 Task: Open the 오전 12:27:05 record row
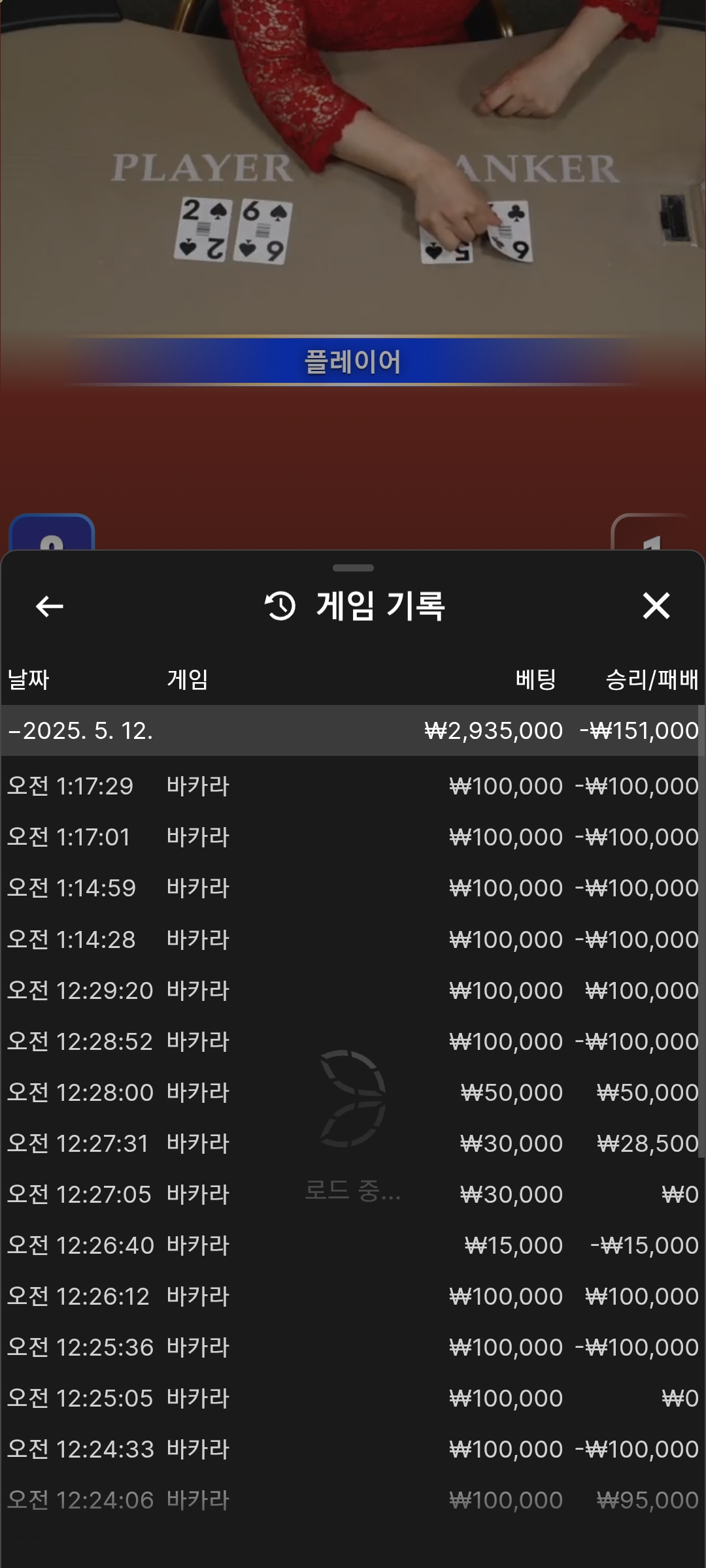coord(353,1194)
